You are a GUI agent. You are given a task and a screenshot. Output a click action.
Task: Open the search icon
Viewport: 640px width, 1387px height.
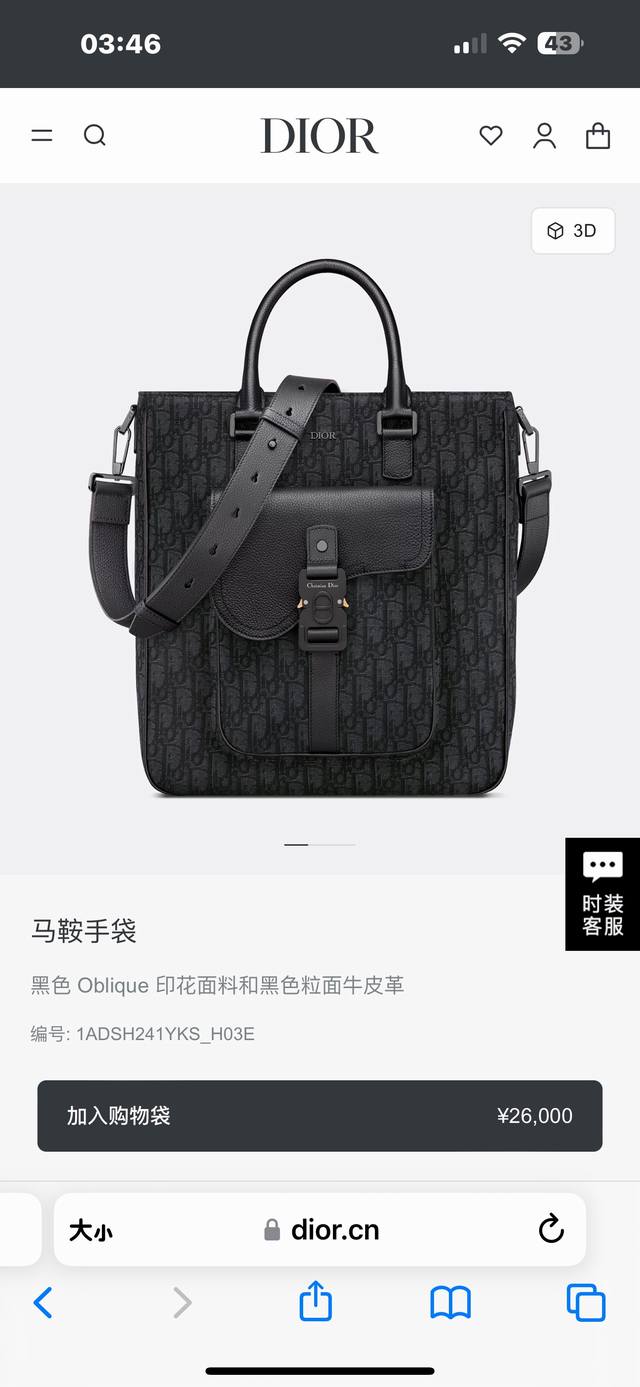95,135
